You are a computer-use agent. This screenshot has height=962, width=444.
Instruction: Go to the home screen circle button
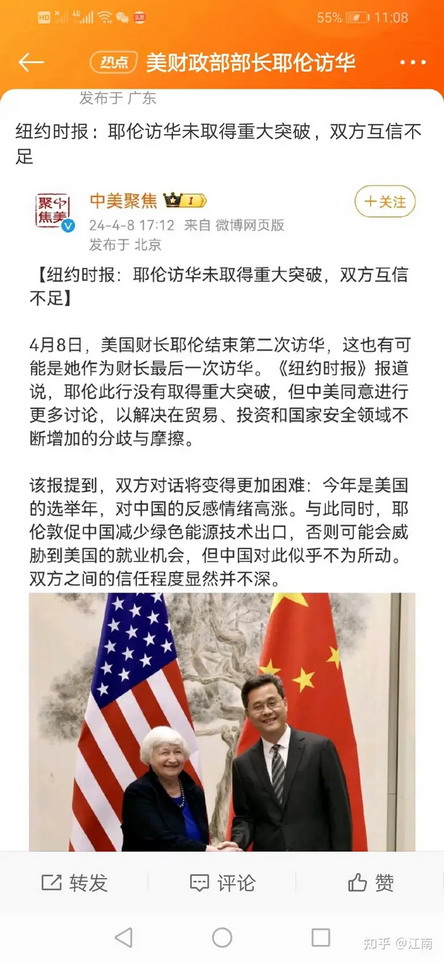[222, 937]
